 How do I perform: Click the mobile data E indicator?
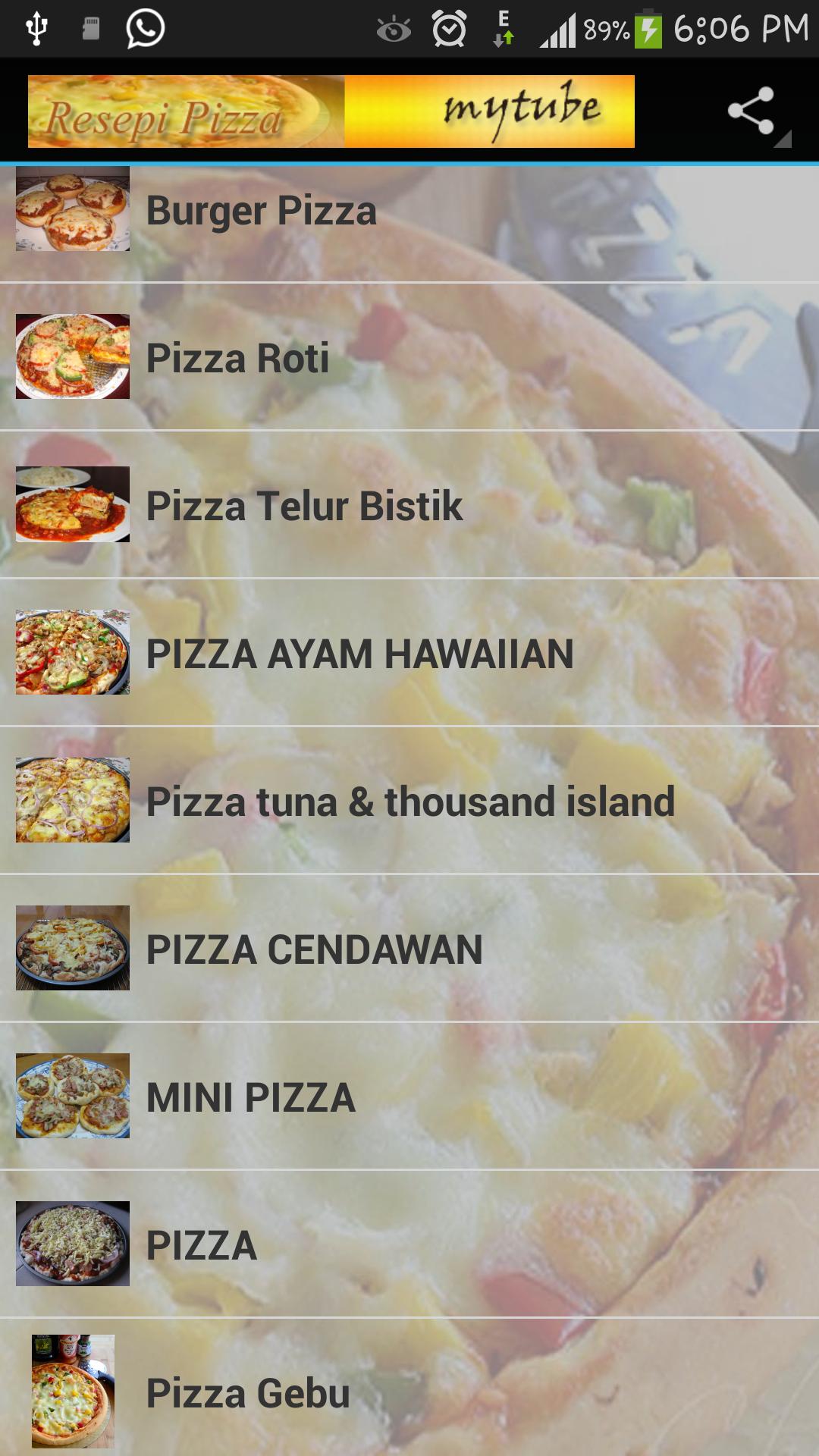click(x=502, y=27)
